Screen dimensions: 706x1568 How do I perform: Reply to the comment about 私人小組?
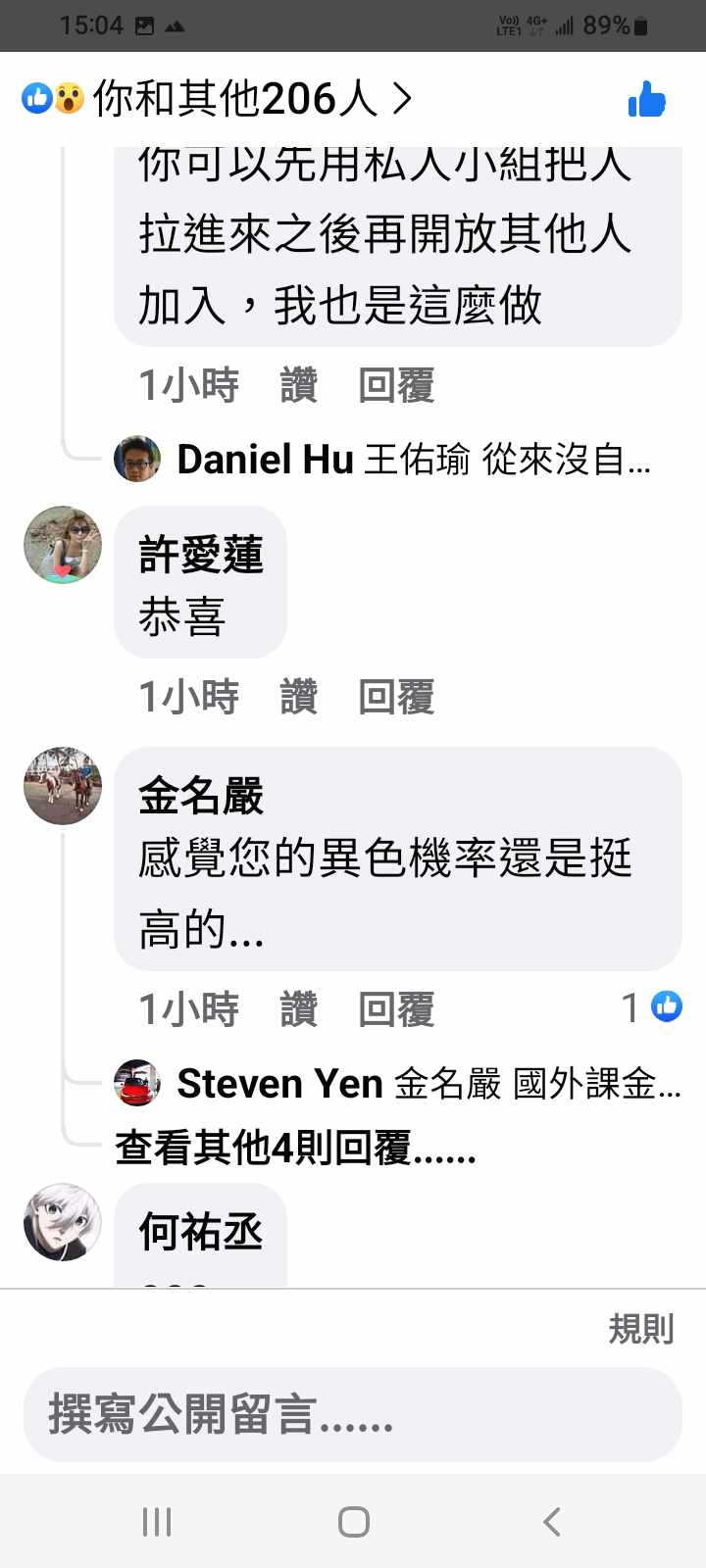pos(395,385)
